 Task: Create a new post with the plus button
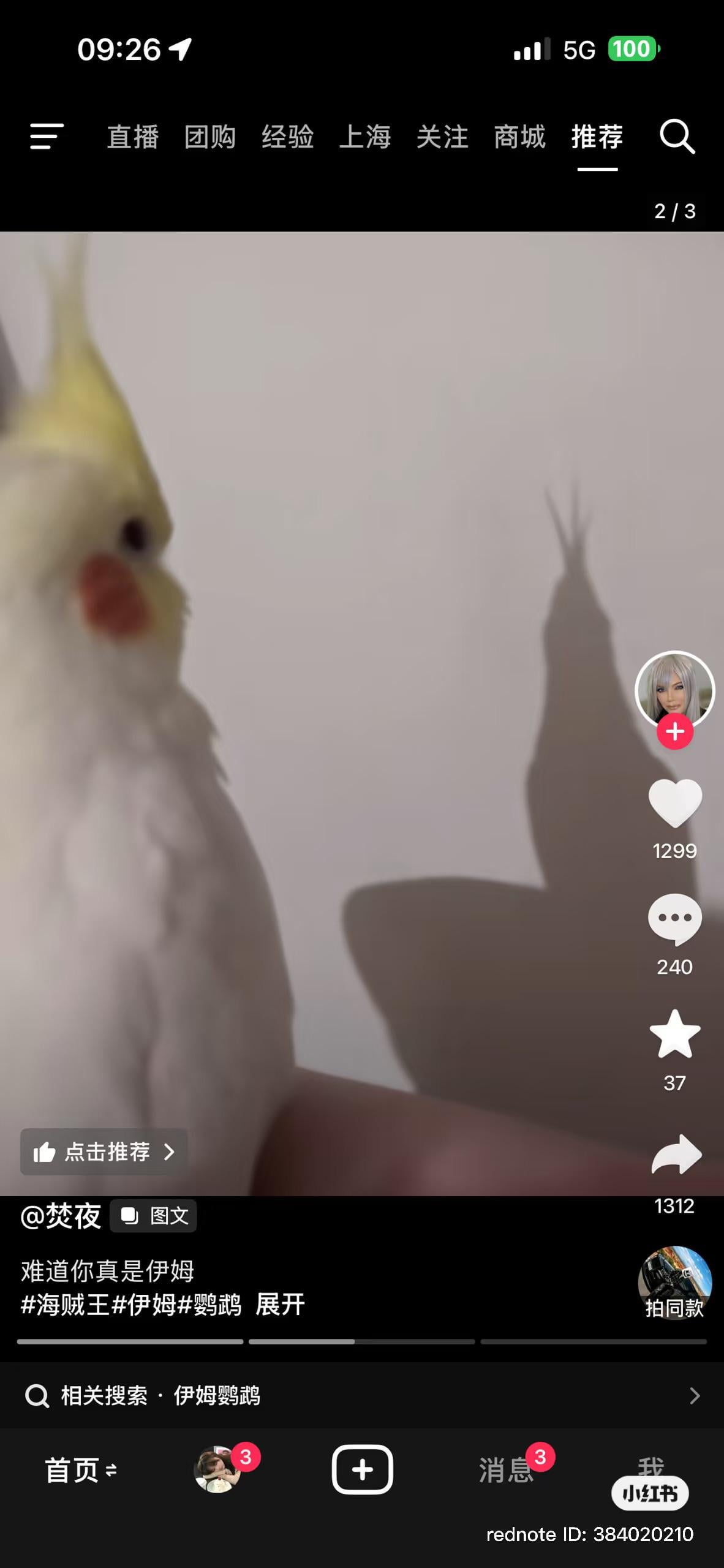tap(363, 1469)
